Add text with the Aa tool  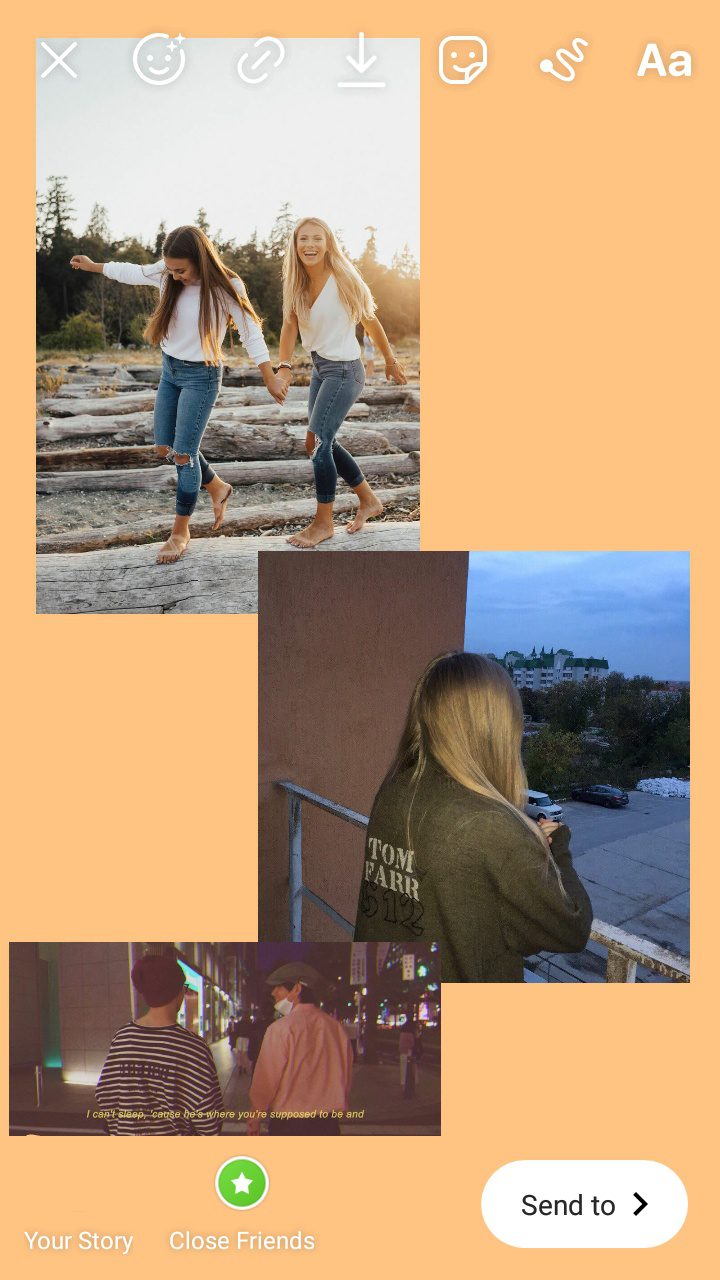(665, 61)
